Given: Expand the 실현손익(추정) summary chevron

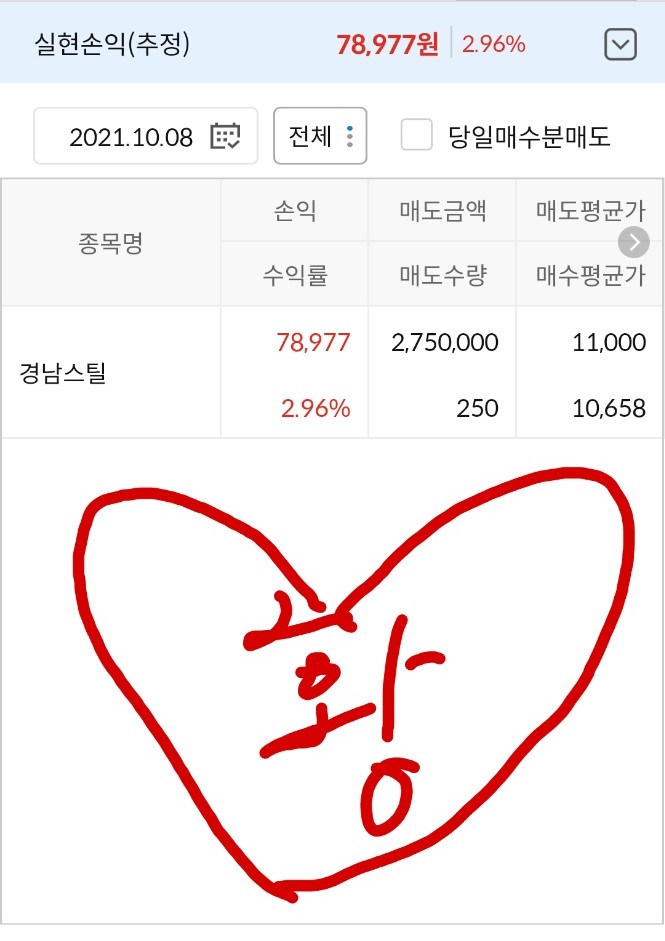Looking at the screenshot, I should tap(620, 44).
